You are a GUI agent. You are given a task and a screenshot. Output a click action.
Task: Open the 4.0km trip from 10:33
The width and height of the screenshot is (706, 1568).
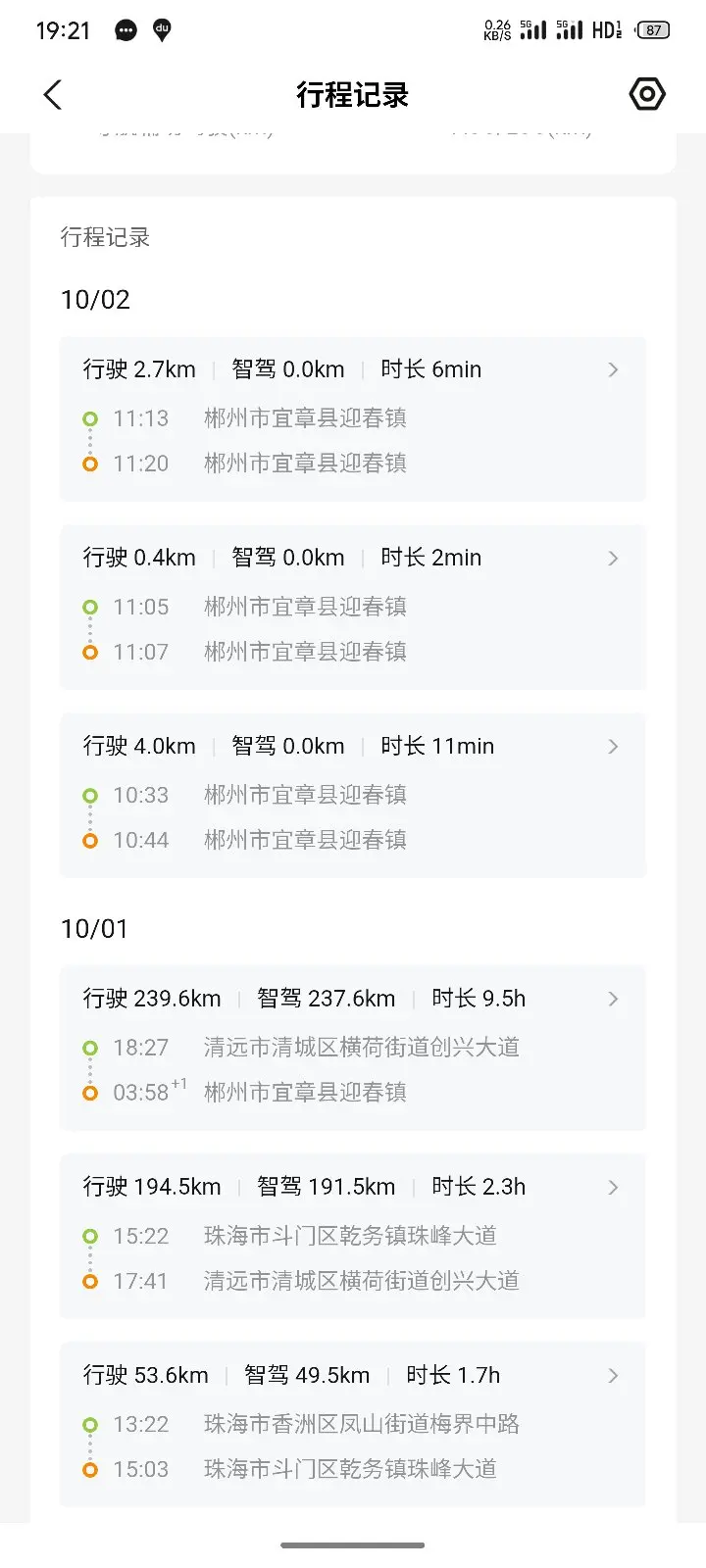click(x=353, y=795)
